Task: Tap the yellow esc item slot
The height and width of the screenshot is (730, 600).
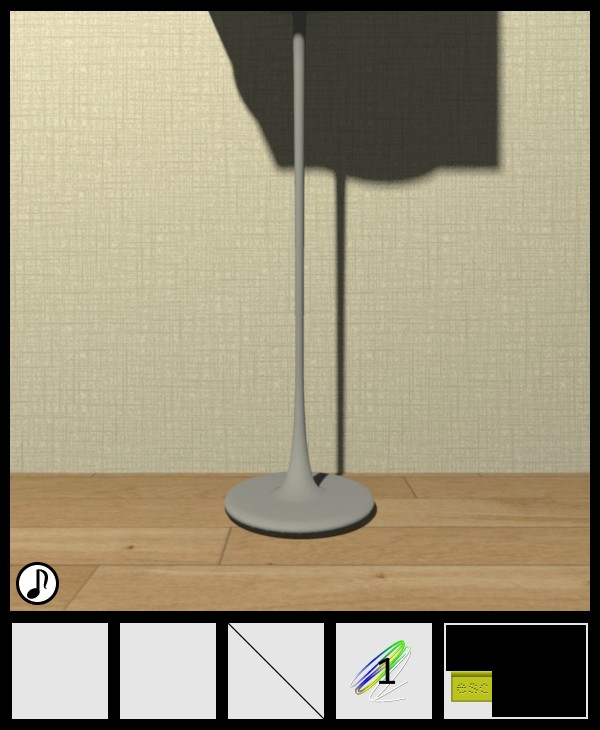Action: coord(471,687)
